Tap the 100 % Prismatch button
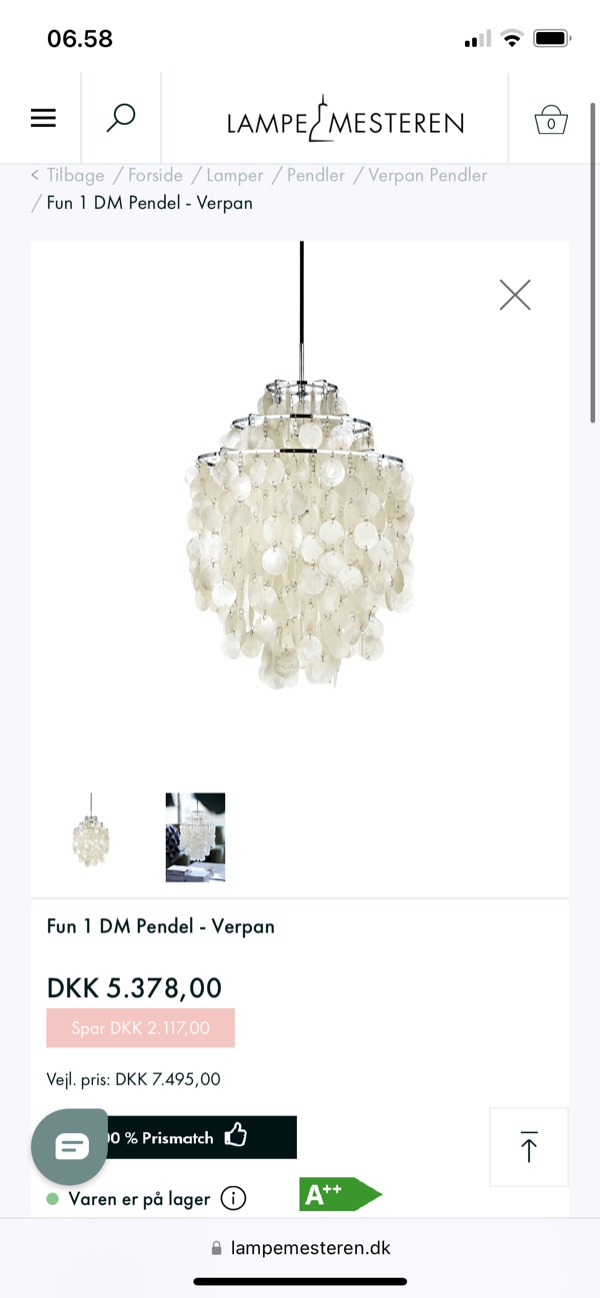The width and height of the screenshot is (600, 1298). pos(200,1137)
